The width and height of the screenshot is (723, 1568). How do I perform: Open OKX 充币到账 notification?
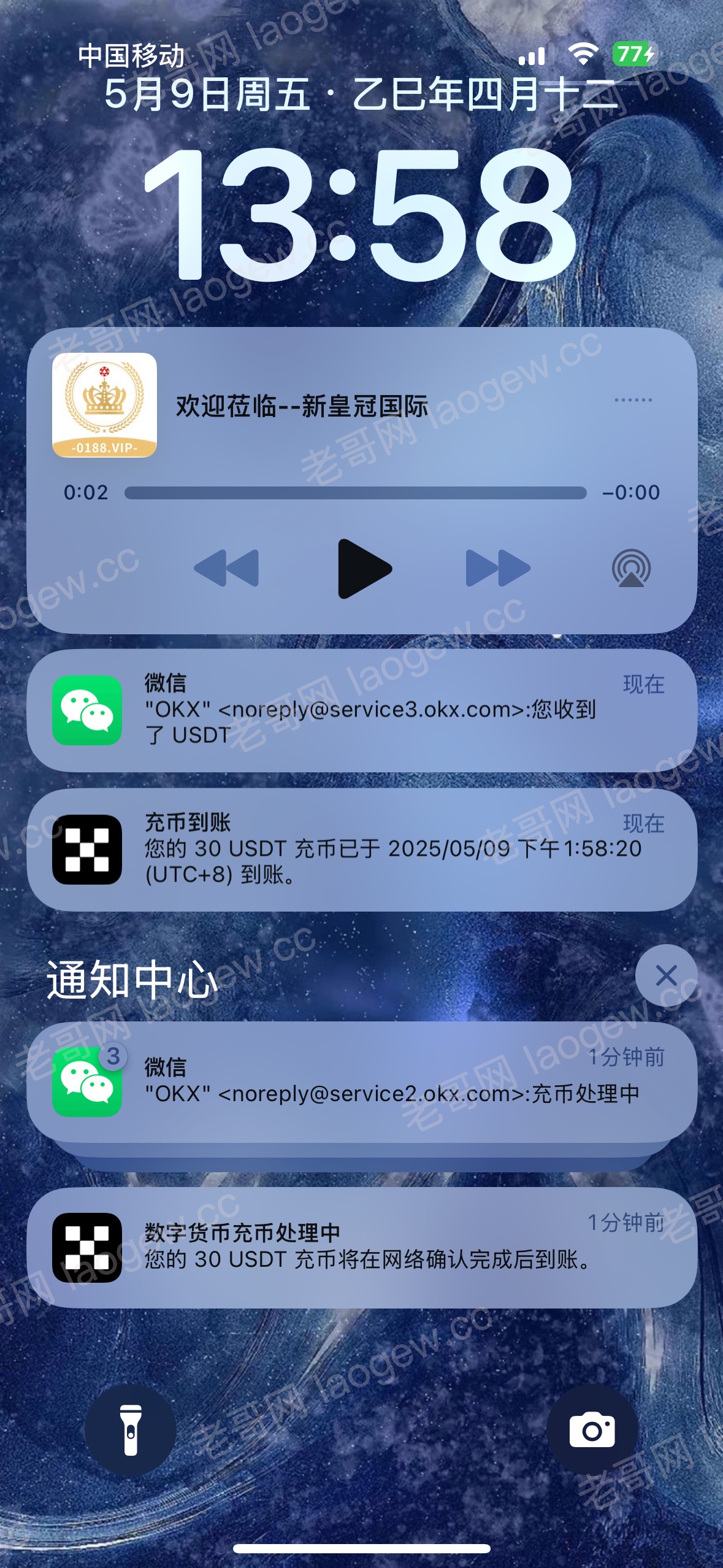362,849
